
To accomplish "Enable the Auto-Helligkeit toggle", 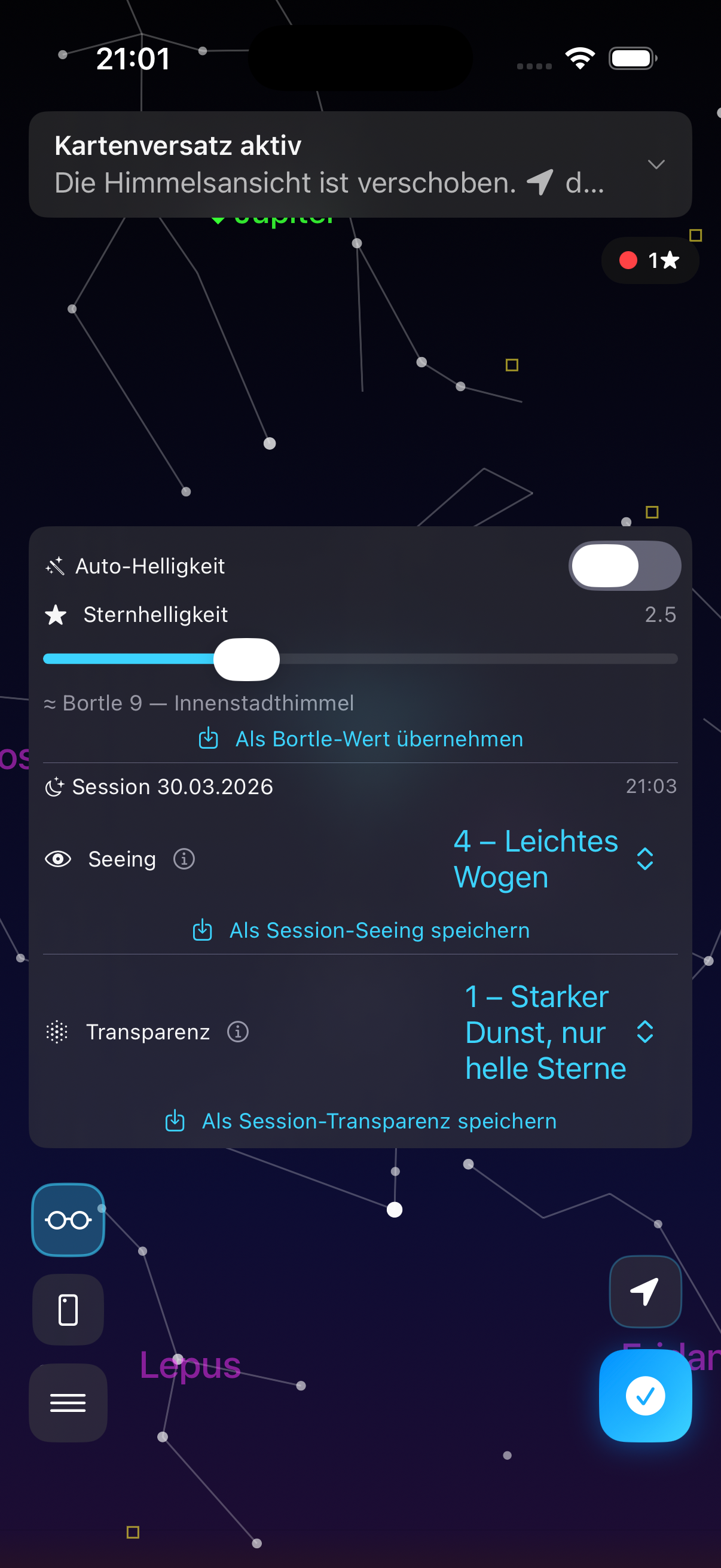I will point(624,566).
